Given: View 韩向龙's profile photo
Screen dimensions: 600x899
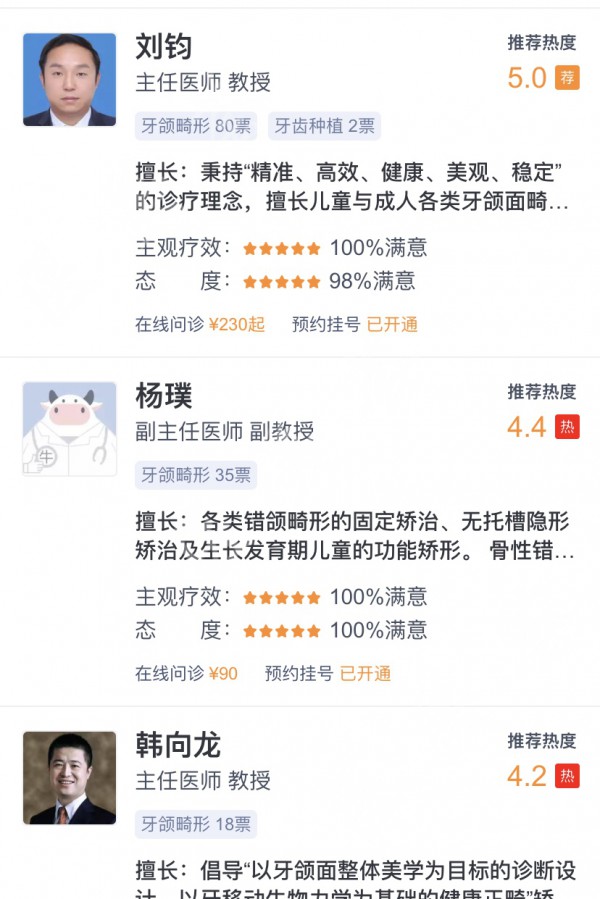Looking at the screenshot, I should click(69, 778).
